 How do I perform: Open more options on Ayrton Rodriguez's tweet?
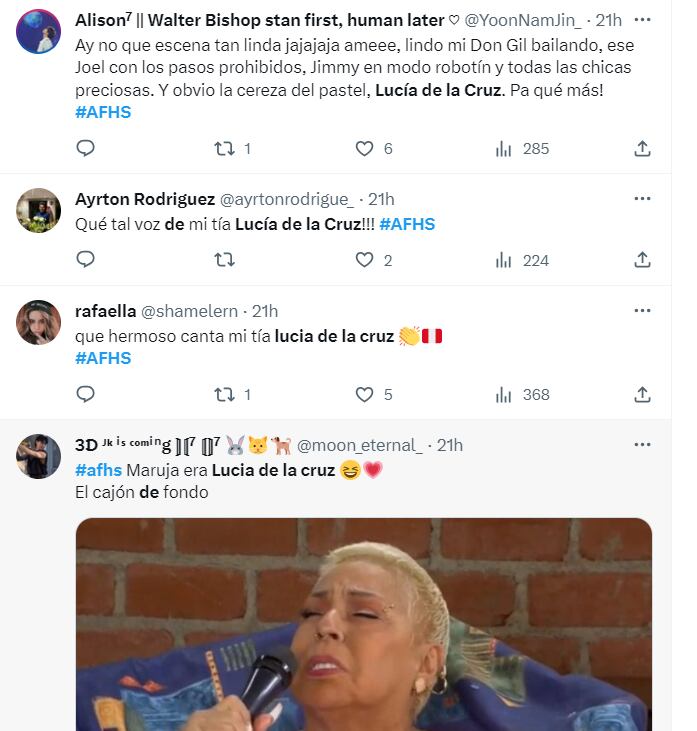coord(642,198)
